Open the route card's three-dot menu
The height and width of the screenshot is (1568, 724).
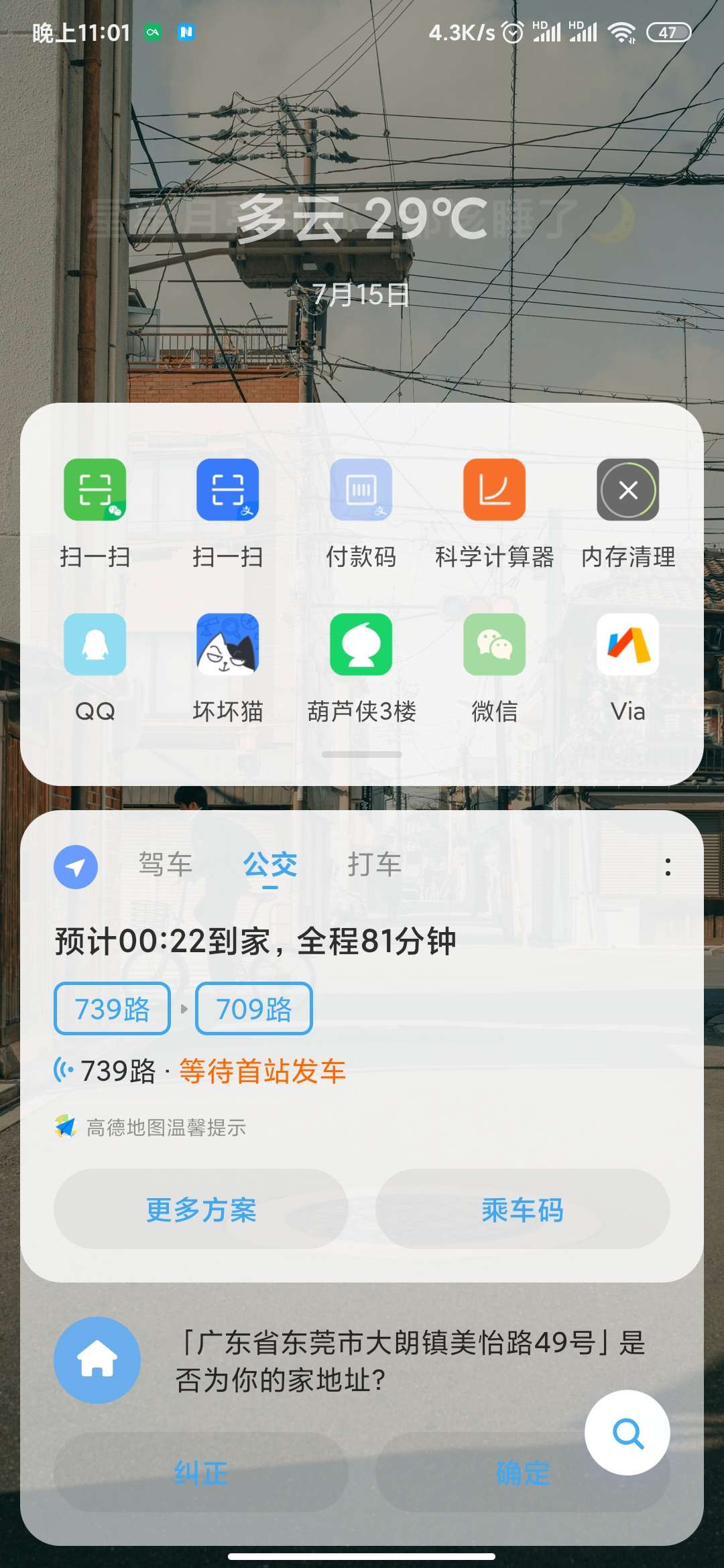668,866
